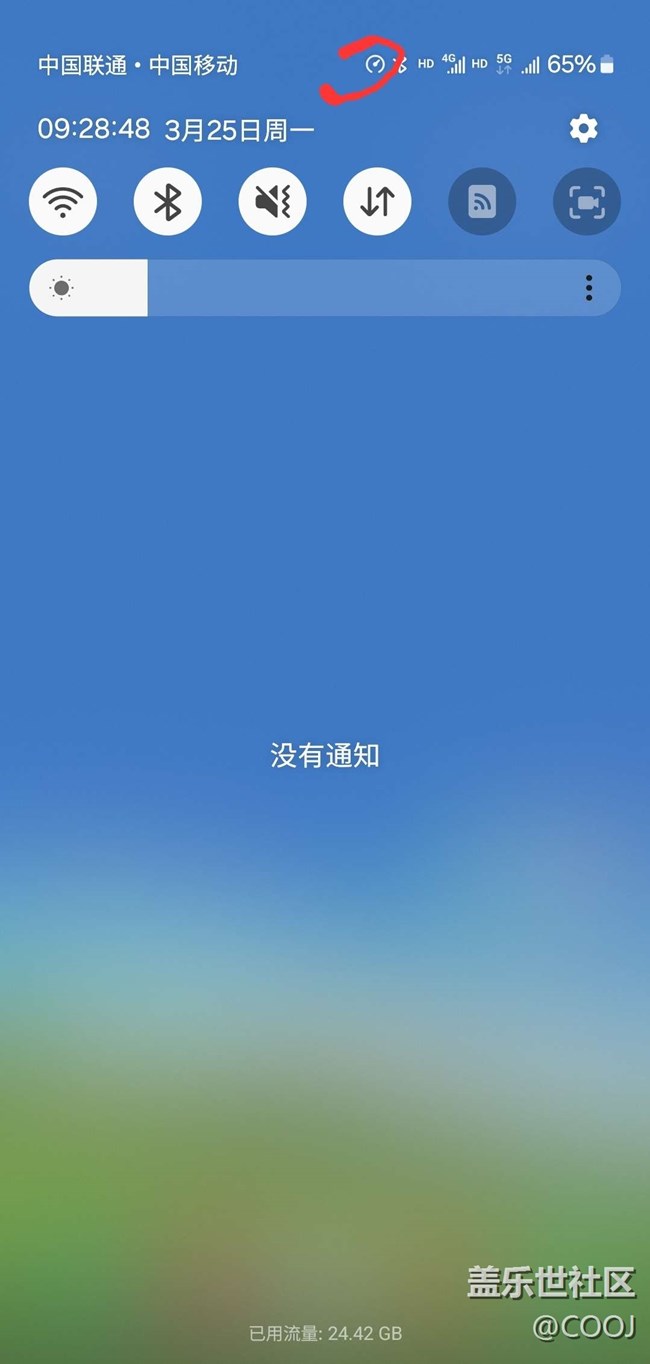This screenshot has width=650, height=1364.
Task: Toggle the vibrate sound mode tile
Action: (x=272, y=202)
